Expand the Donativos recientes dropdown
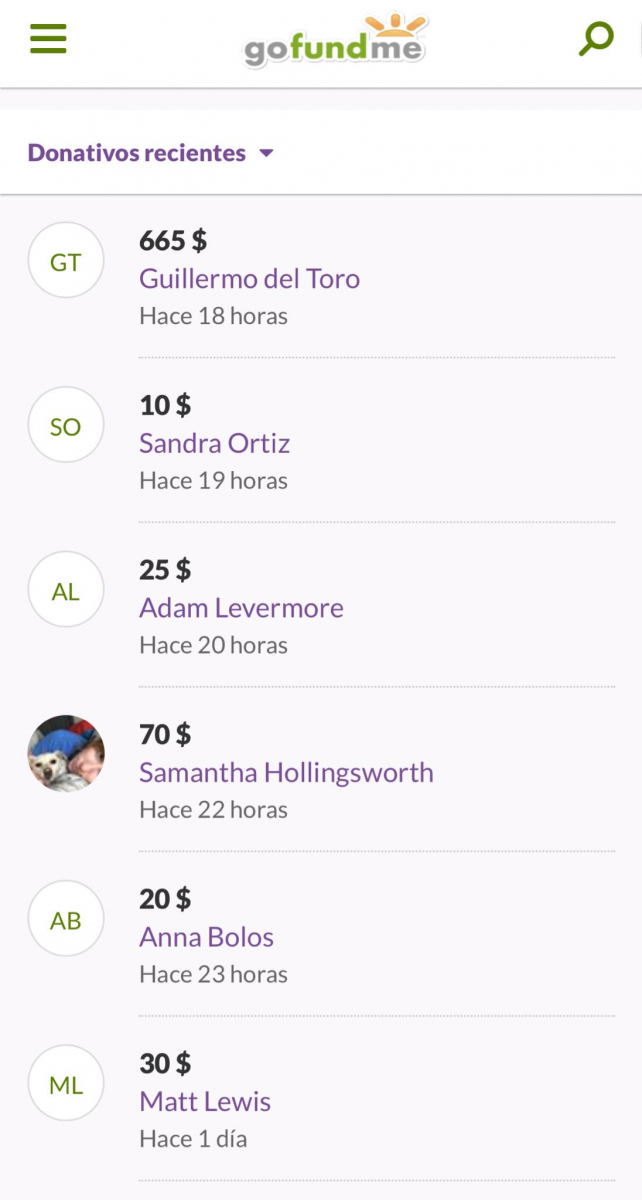 click(x=151, y=153)
